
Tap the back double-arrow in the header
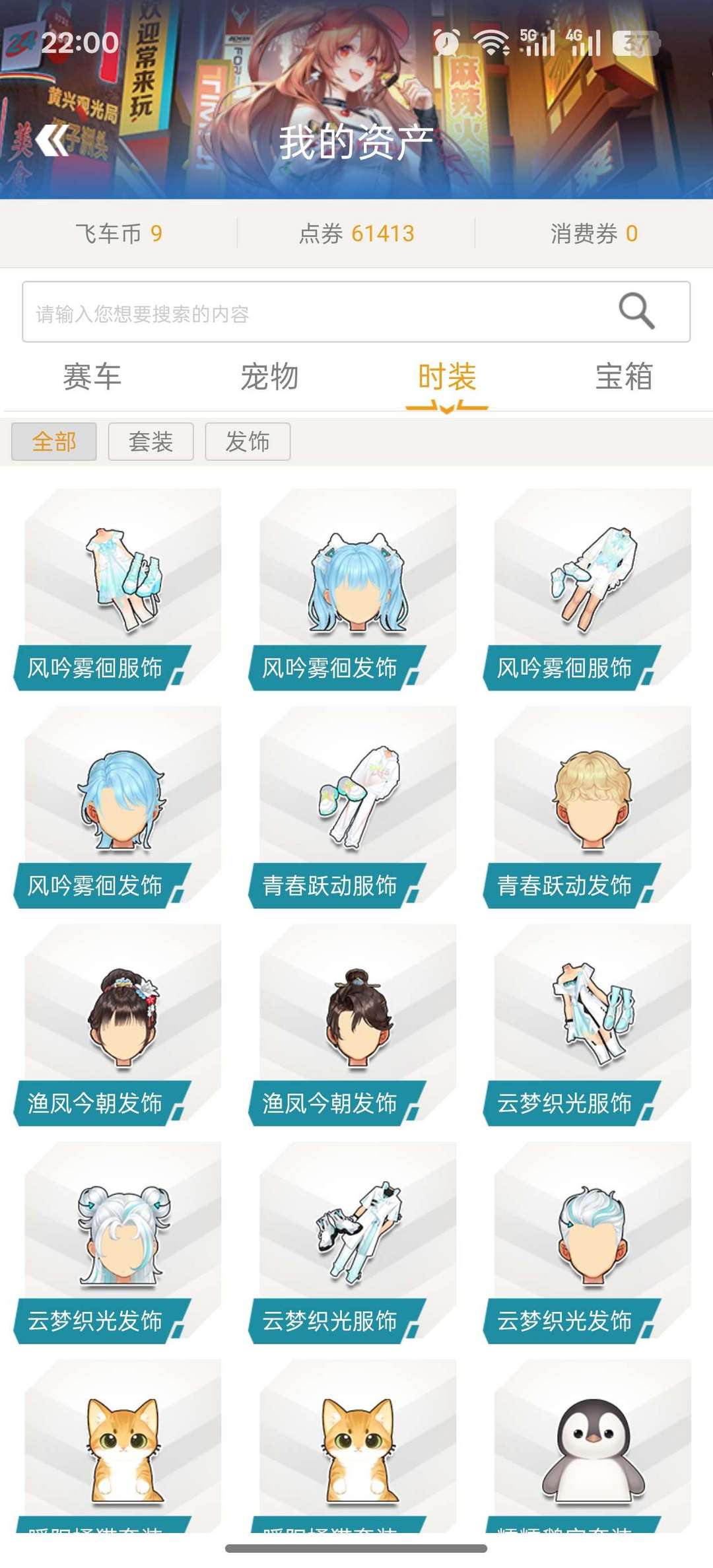click(53, 140)
